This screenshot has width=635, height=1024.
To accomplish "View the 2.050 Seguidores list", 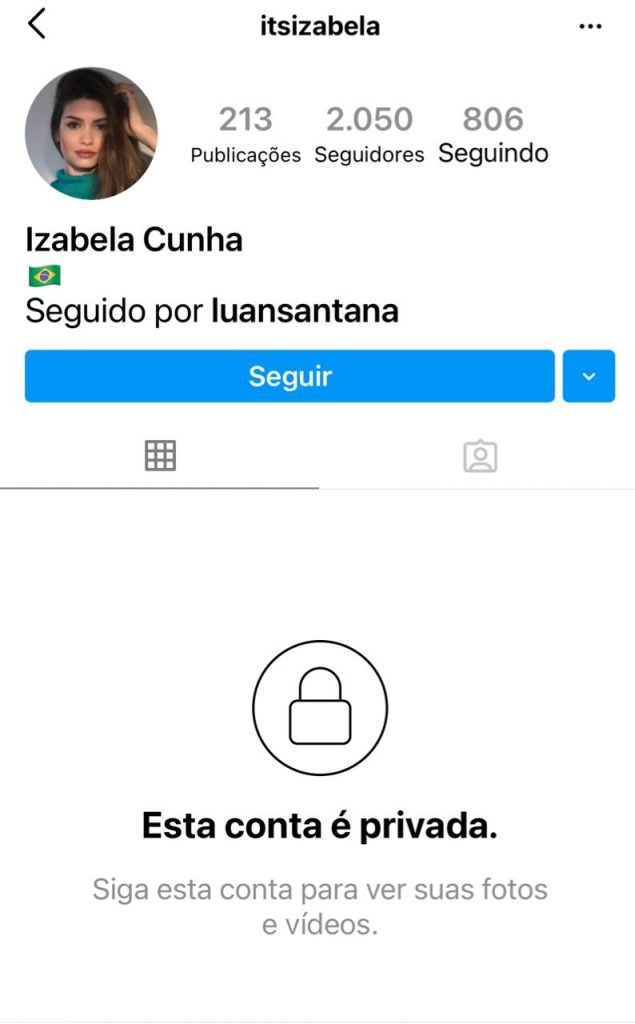I will click(369, 134).
